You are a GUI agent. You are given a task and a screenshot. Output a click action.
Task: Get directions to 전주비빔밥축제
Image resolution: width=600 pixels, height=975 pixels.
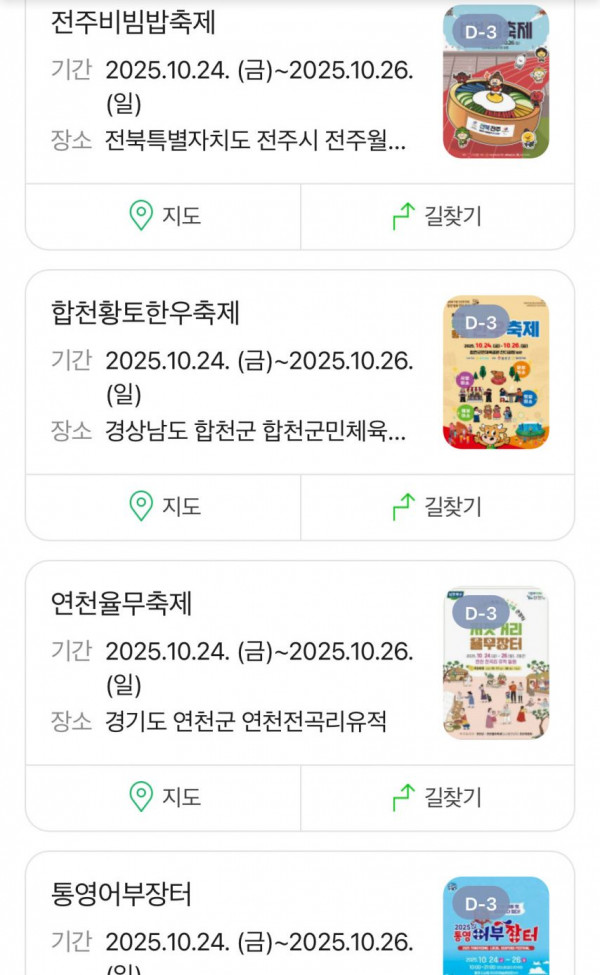point(437,216)
